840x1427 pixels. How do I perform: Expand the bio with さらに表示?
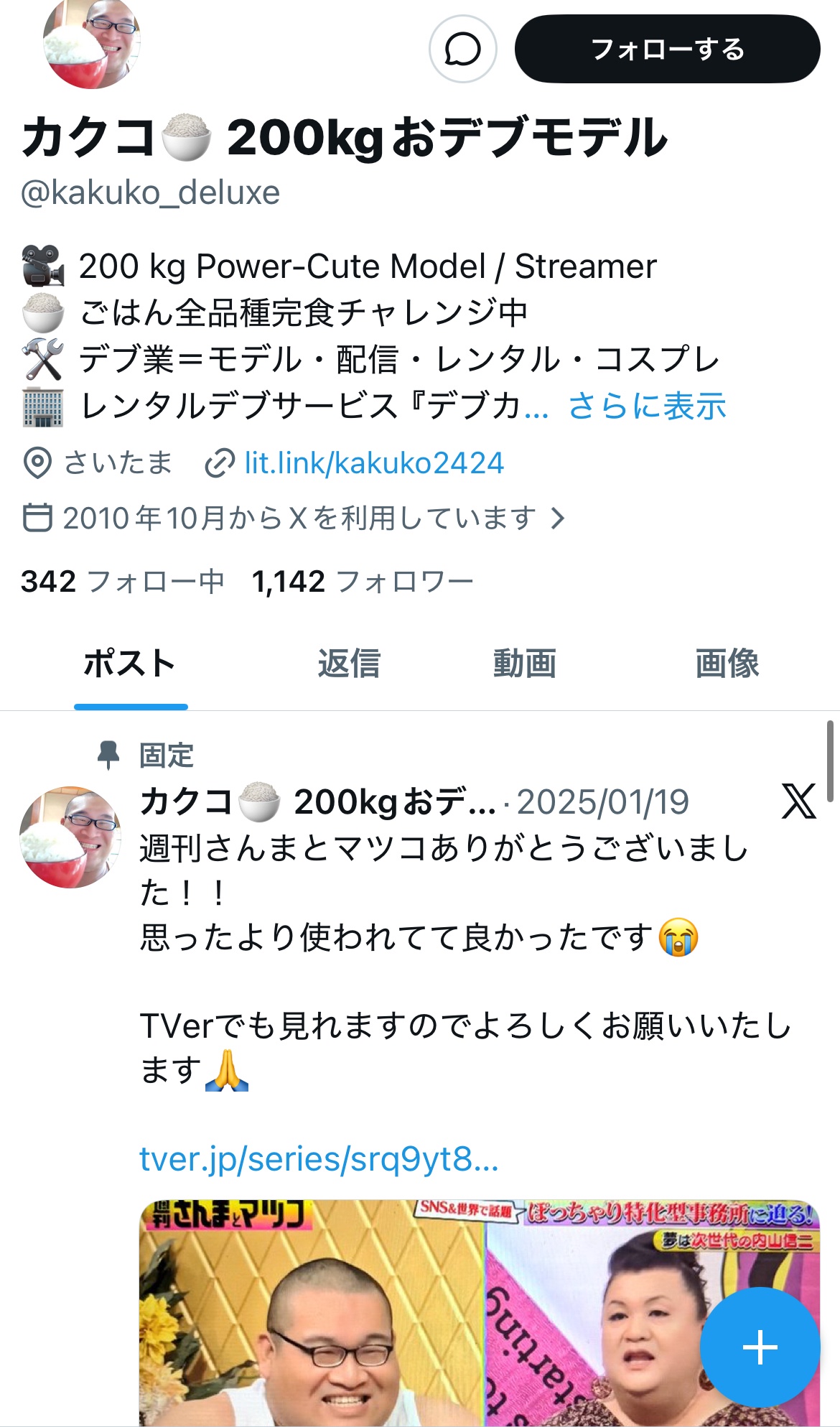pyautogui.click(x=647, y=406)
